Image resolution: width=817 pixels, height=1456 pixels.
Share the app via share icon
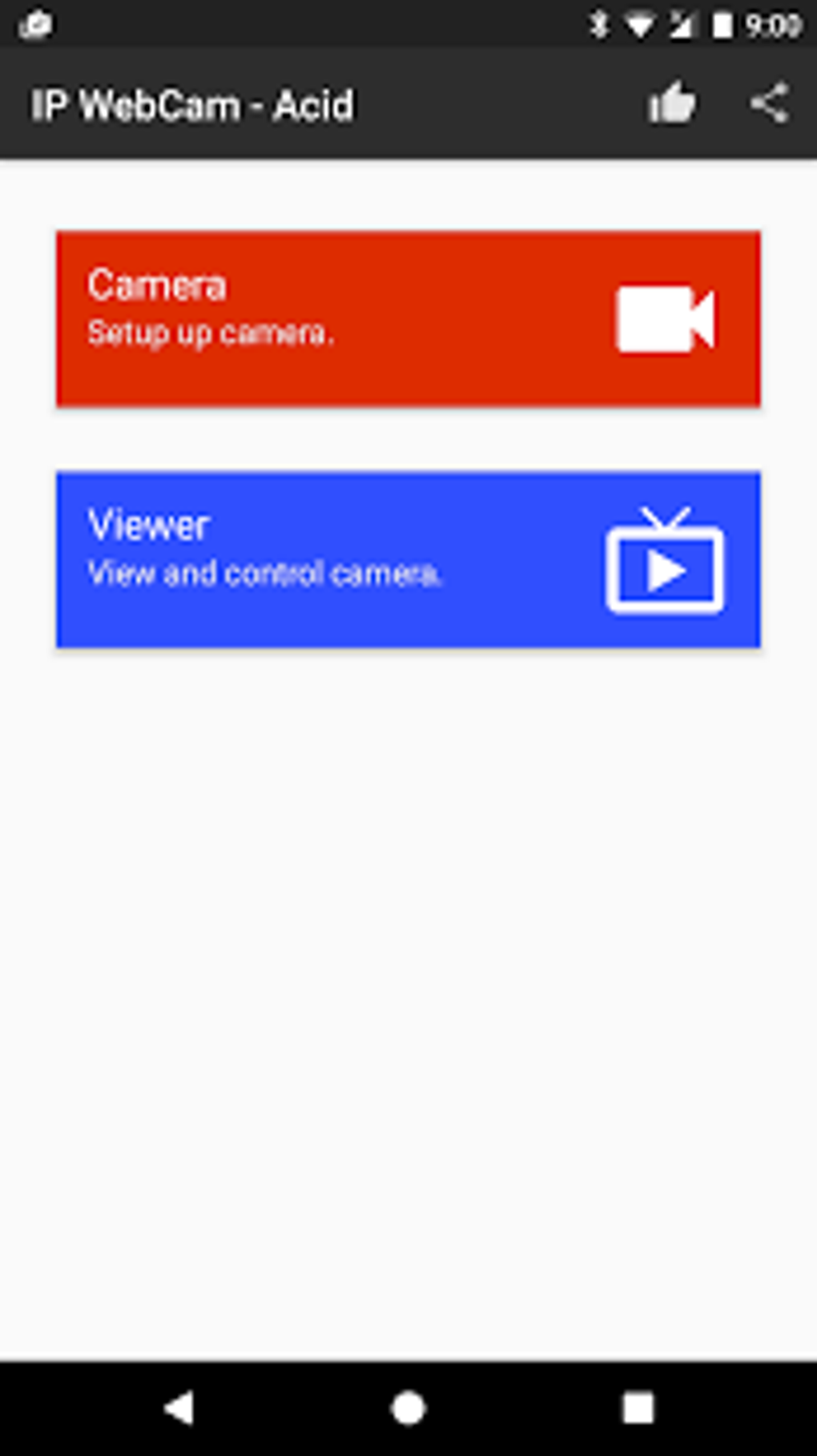(x=770, y=103)
